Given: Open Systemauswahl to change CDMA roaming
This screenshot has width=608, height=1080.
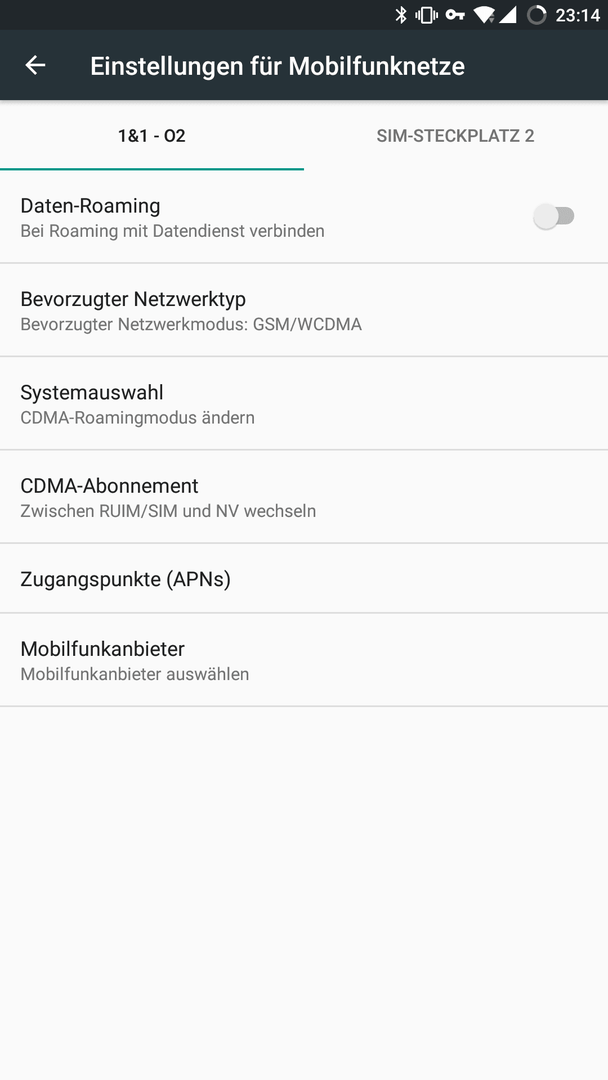Looking at the screenshot, I should pos(304,404).
